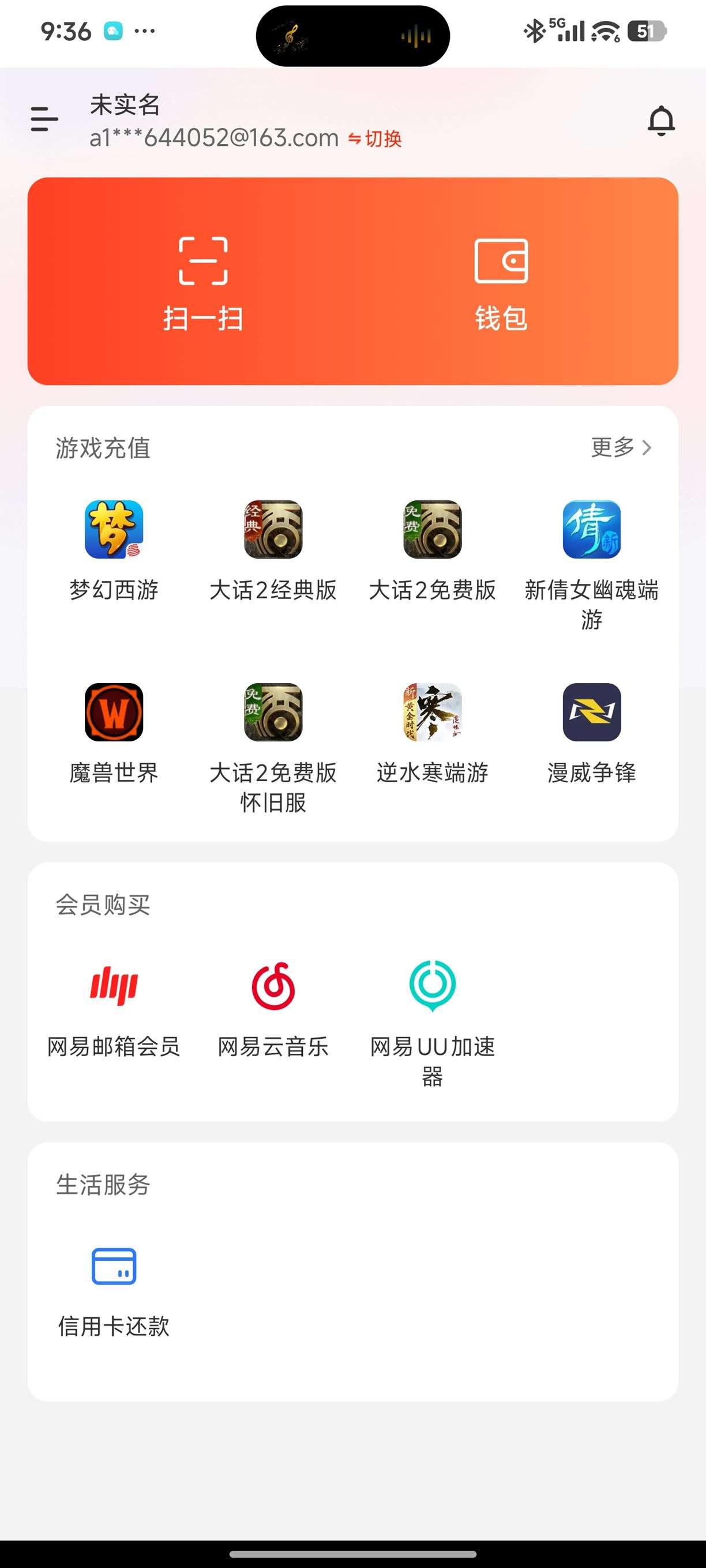This screenshot has width=706, height=1568.
Task: Open 大话2免费版 recharge icon
Action: [x=431, y=530]
